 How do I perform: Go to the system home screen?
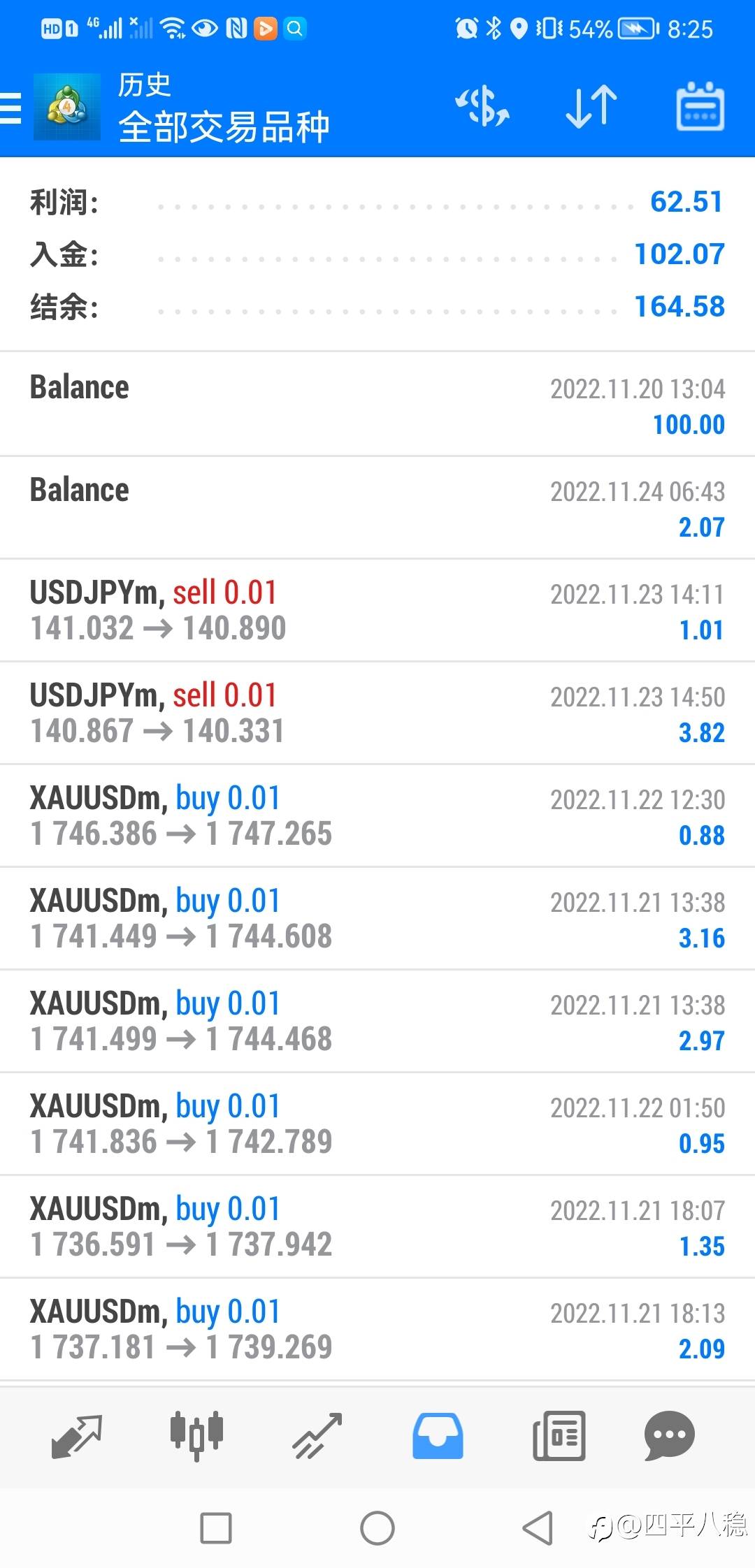pyautogui.click(x=377, y=1528)
